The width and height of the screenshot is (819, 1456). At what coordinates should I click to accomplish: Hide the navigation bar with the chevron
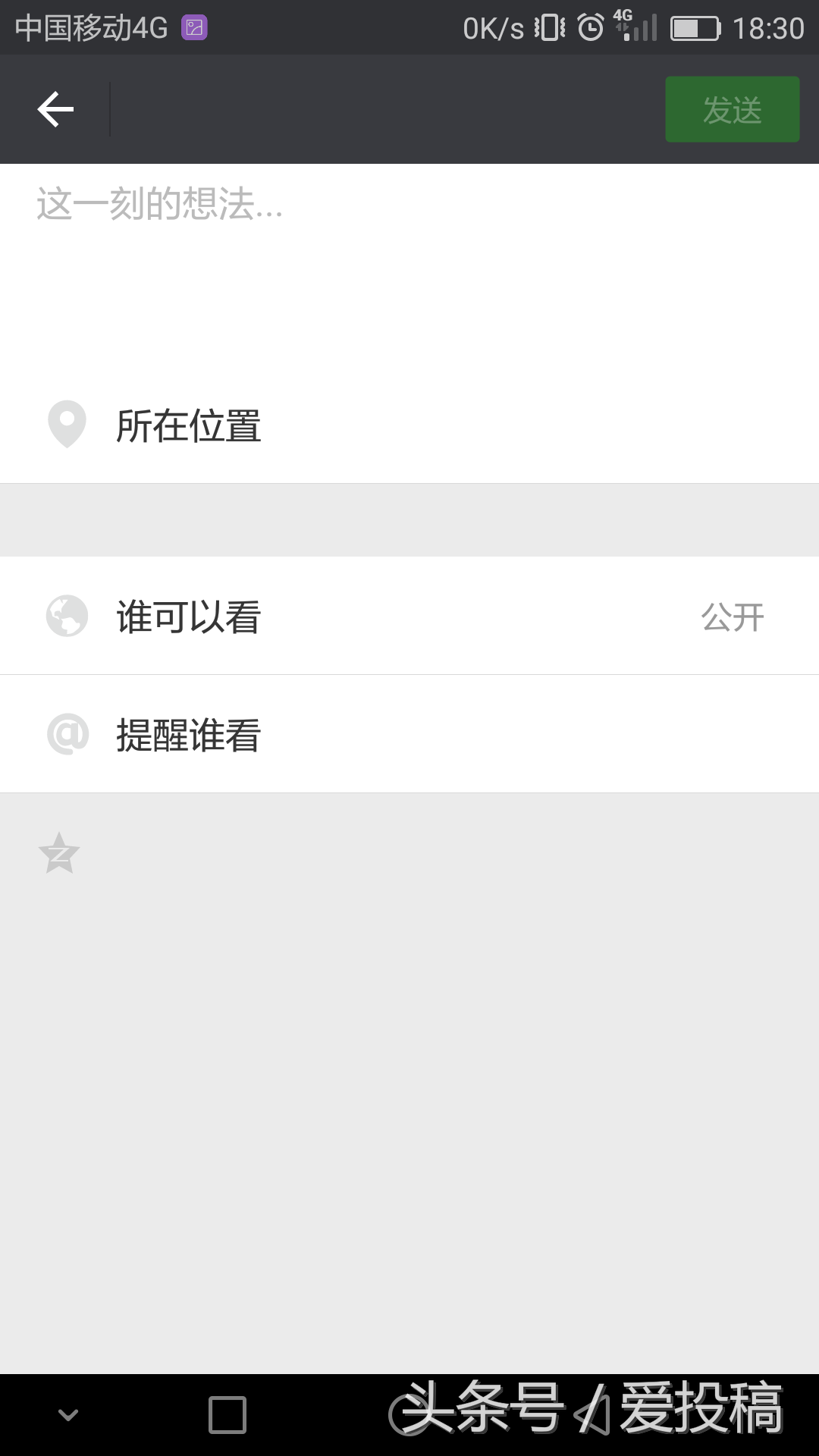pyautogui.click(x=68, y=1415)
